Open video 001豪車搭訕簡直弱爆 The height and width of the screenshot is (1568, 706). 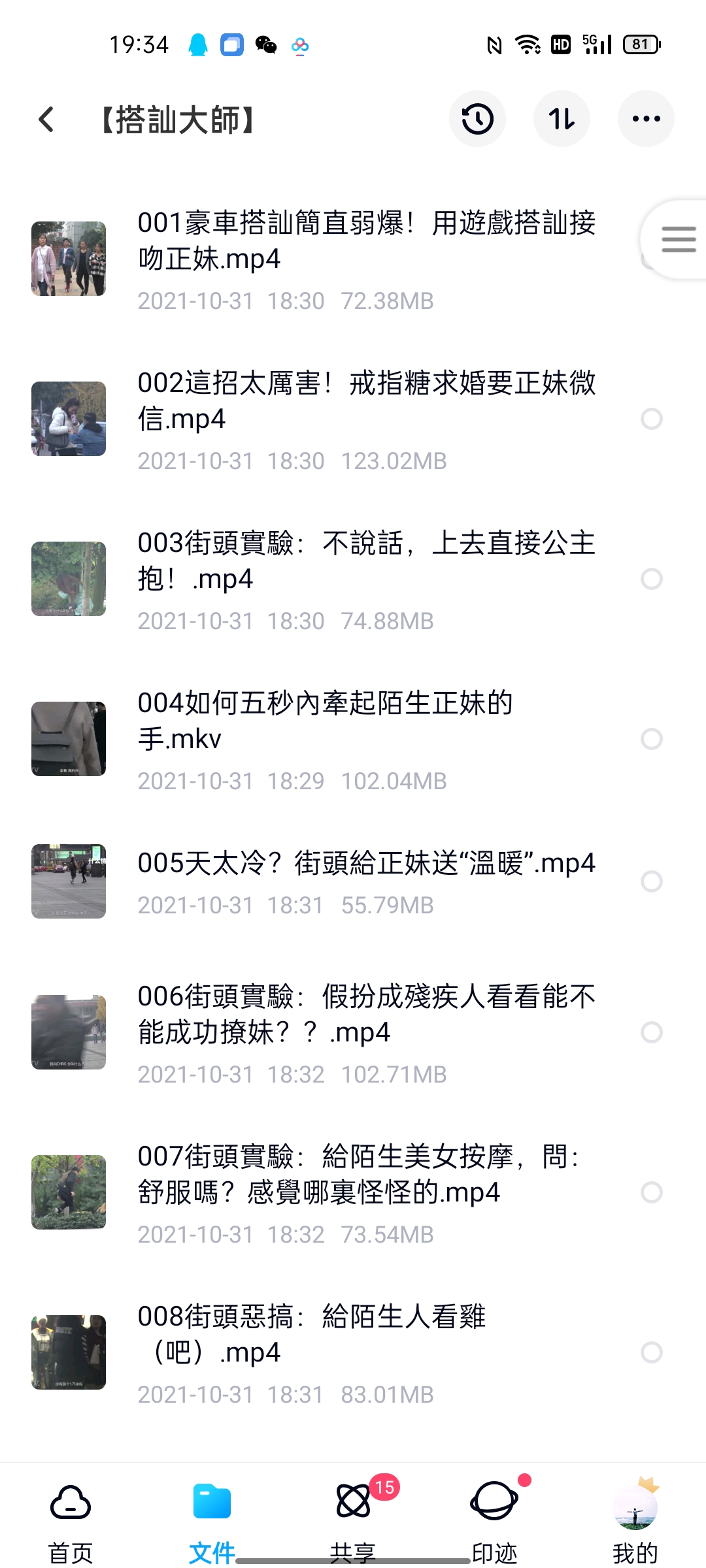366,240
